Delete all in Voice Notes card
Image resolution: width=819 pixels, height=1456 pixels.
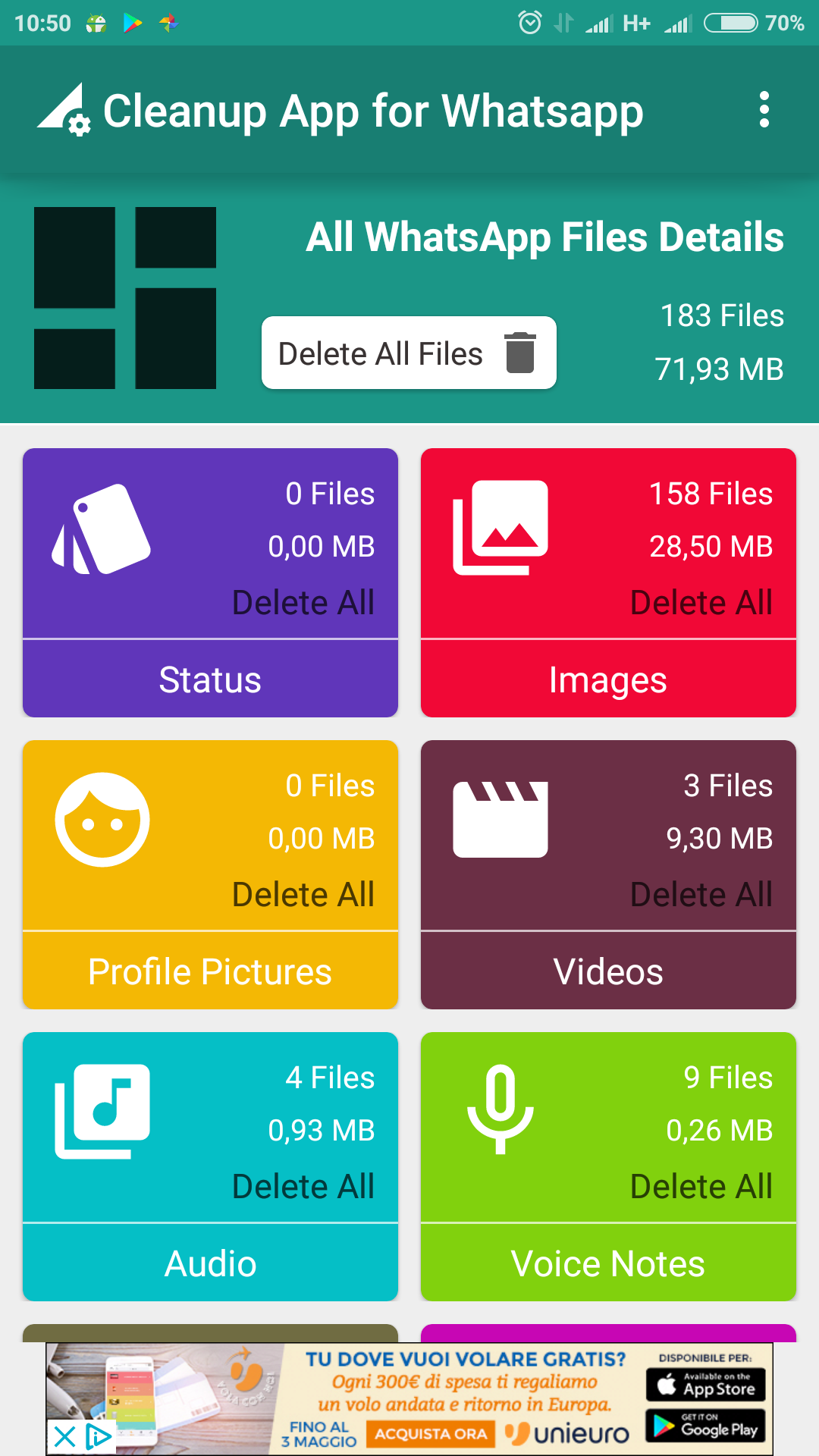click(x=701, y=1187)
